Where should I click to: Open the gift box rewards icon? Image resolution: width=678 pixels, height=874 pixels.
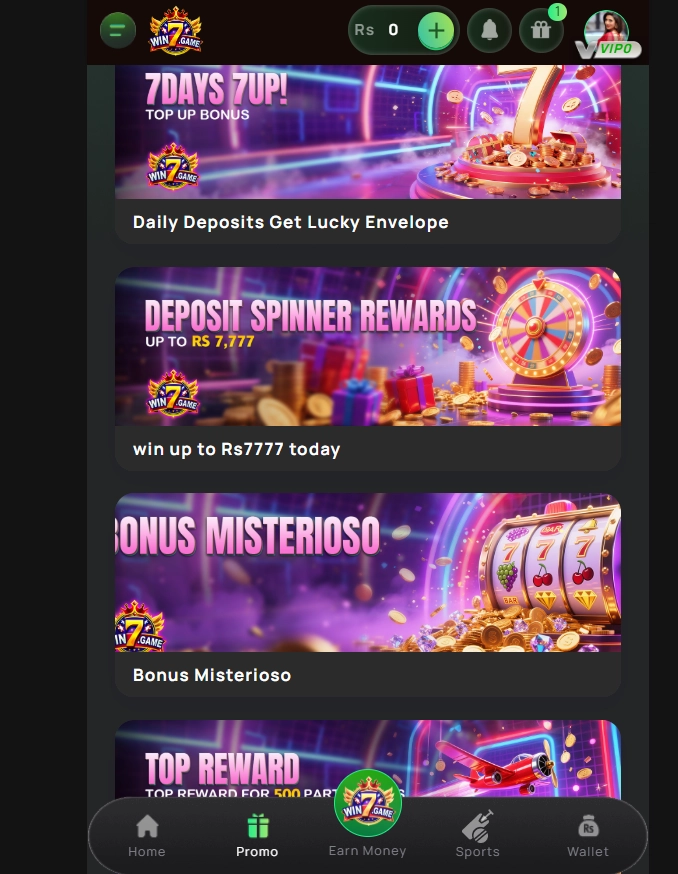[541, 30]
